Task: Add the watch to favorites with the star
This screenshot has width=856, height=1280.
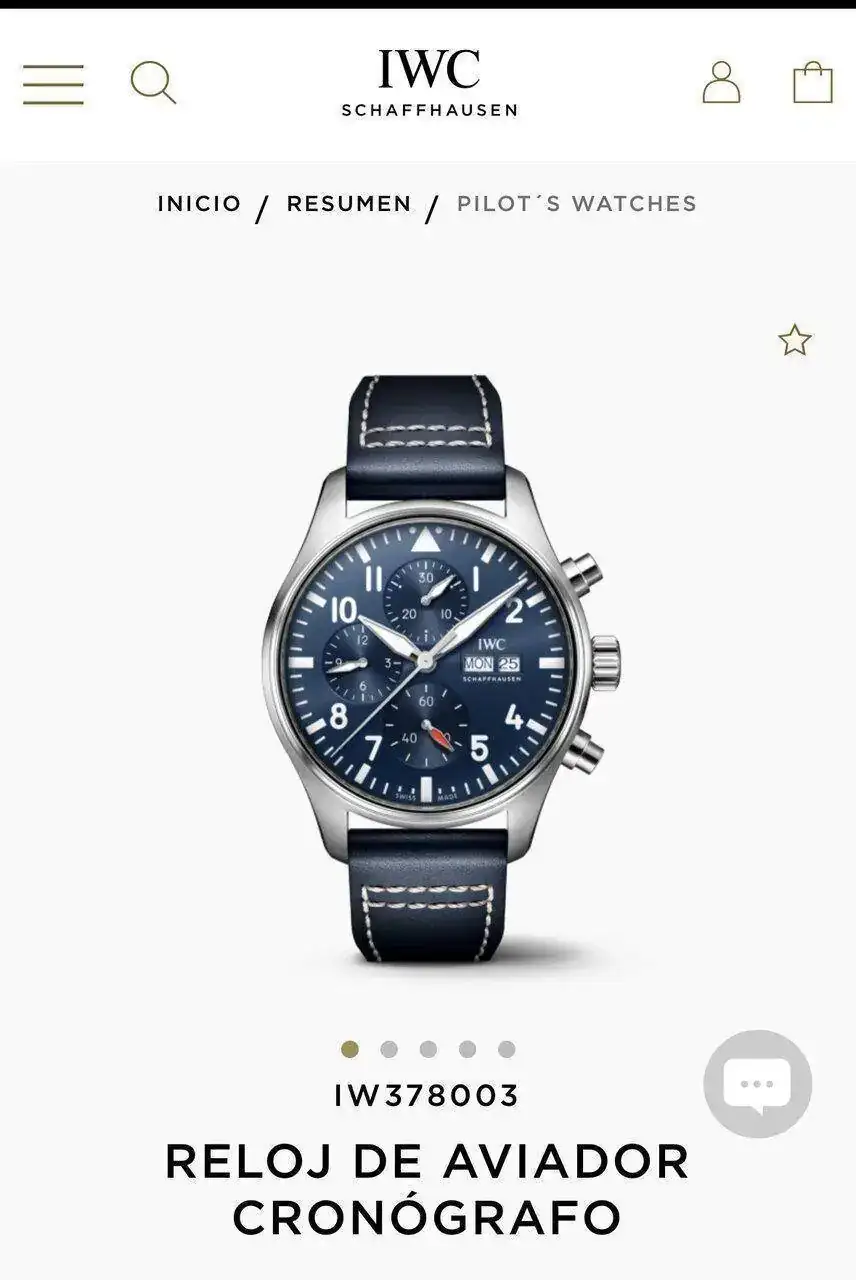Action: [x=795, y=341]
